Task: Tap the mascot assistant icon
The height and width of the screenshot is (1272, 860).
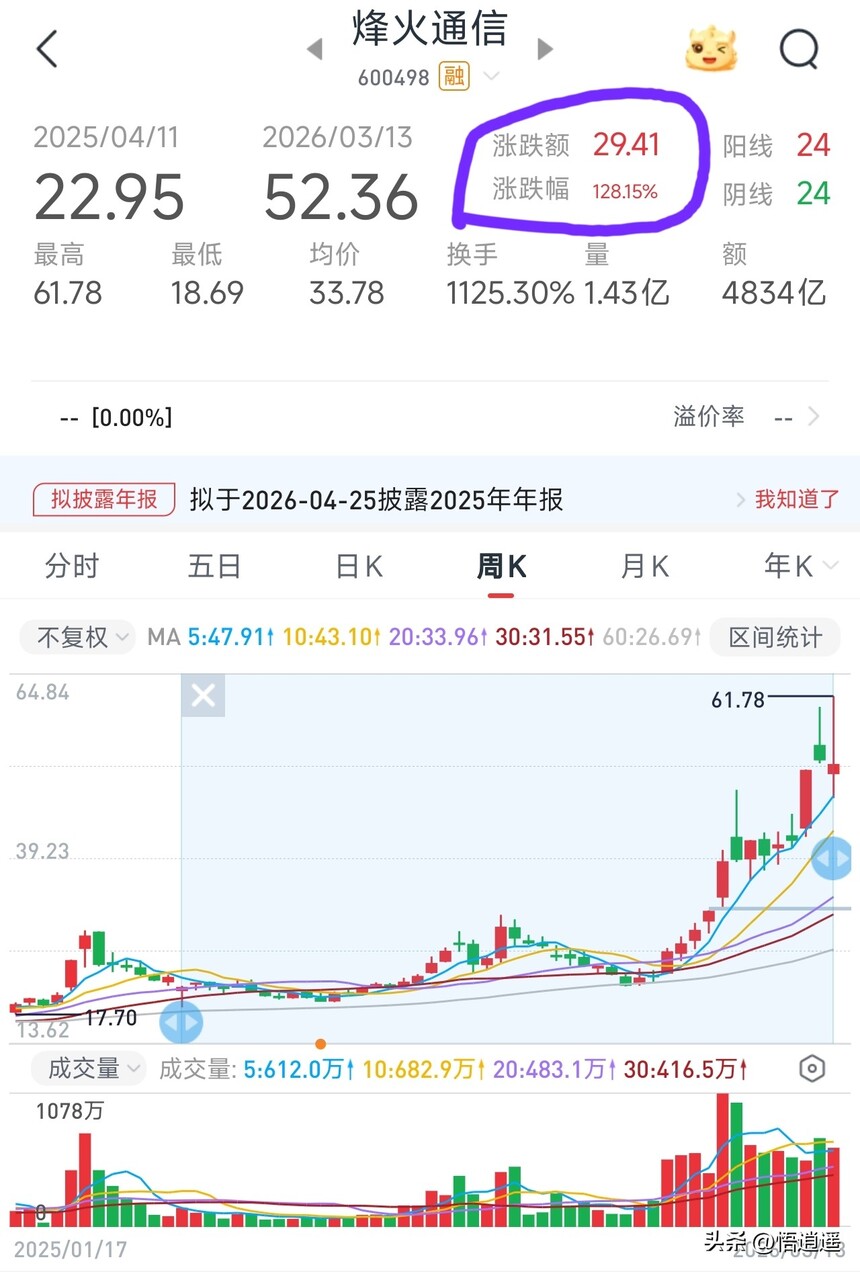Action: 710,49
